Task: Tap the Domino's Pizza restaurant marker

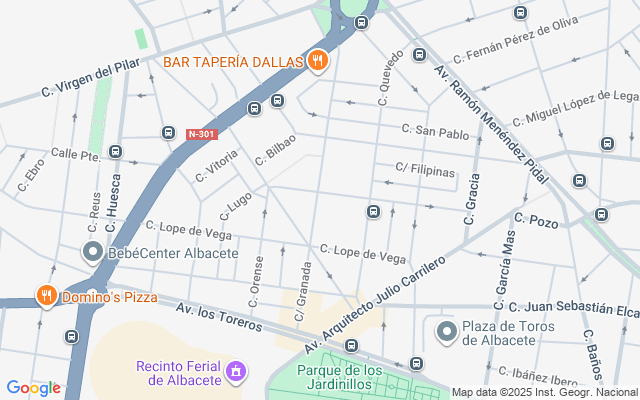Action: click(x=46, y=296)
